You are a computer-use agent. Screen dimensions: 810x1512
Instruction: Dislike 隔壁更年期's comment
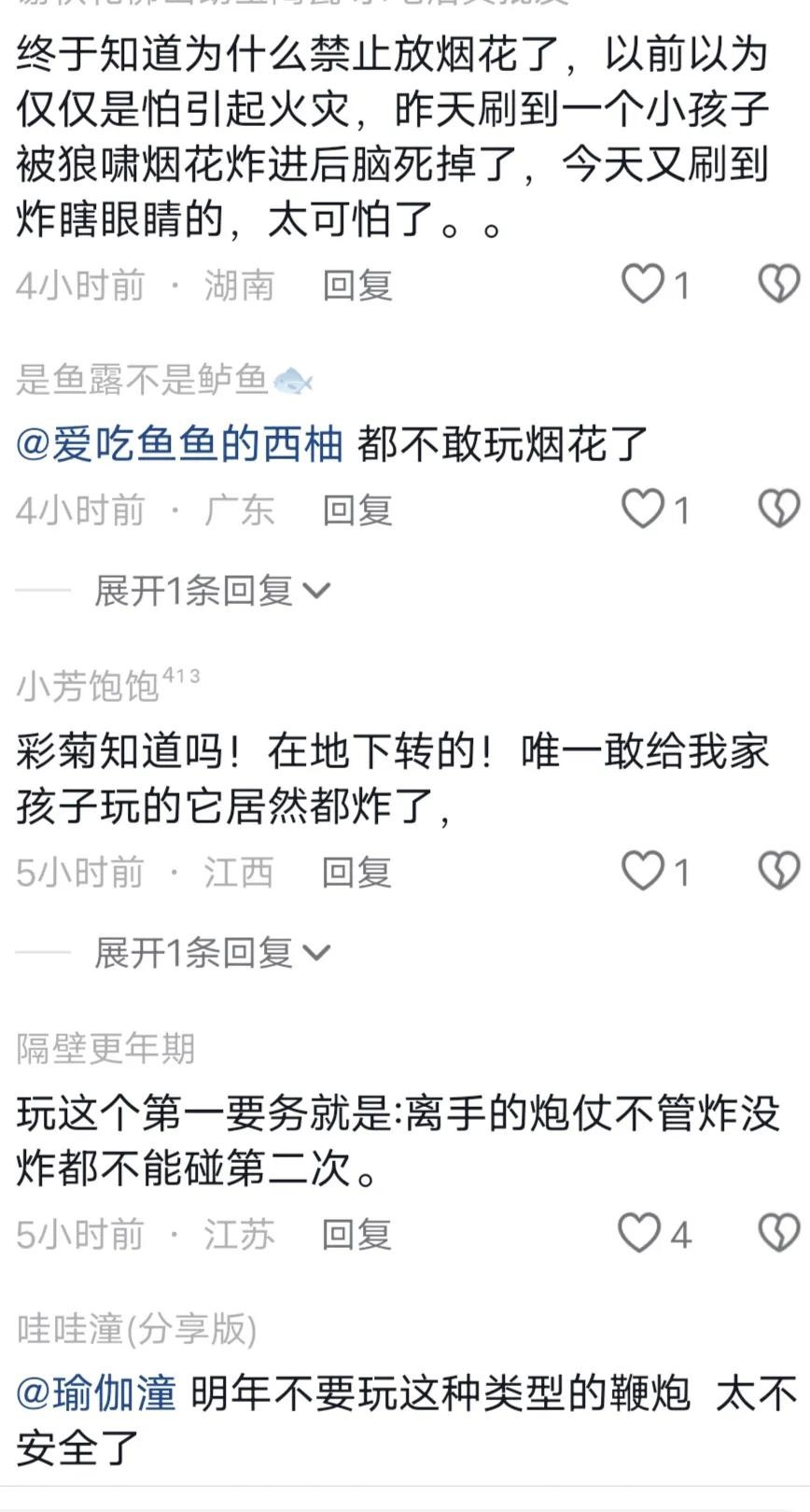pos(778,1234)
